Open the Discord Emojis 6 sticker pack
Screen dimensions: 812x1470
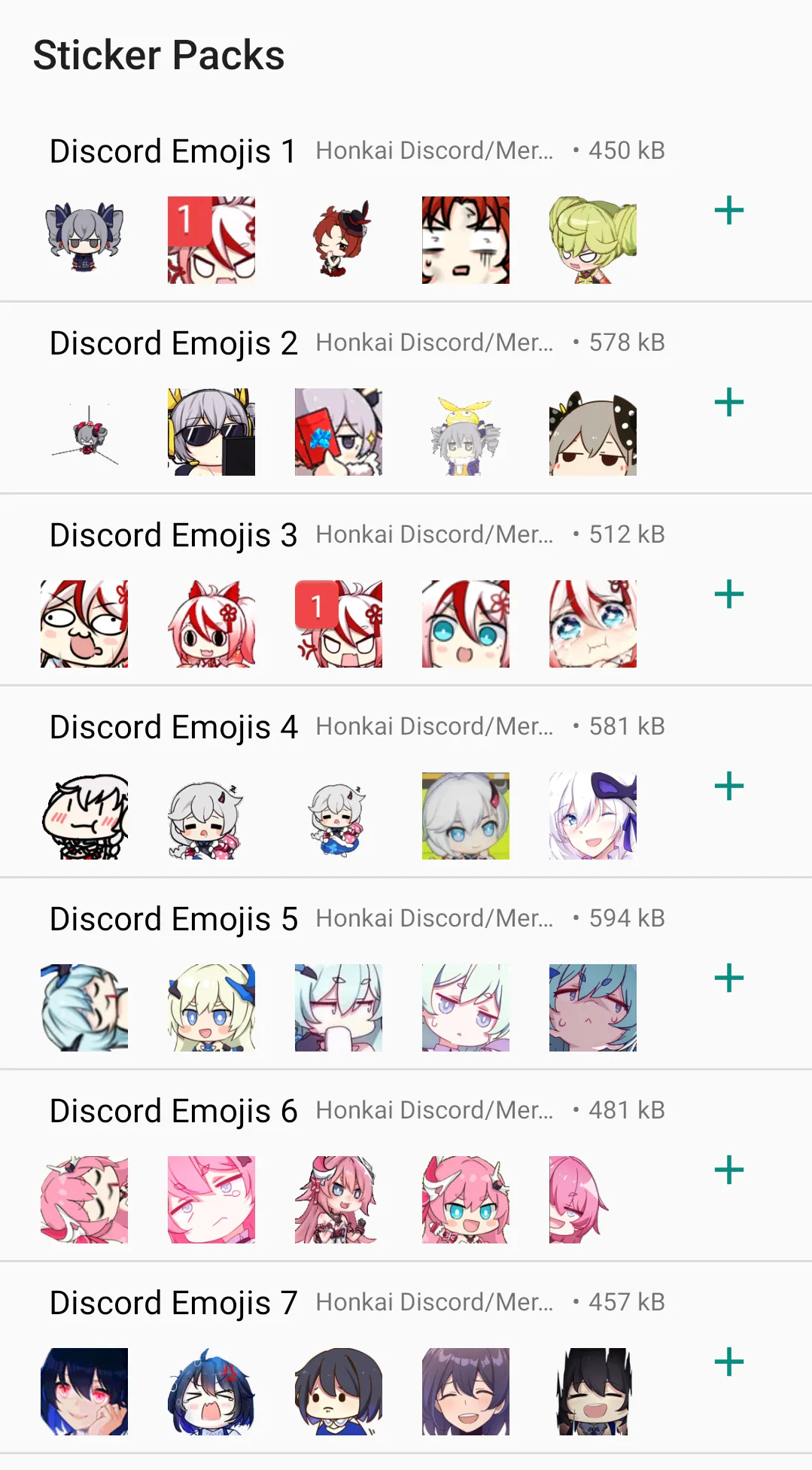406,1166
